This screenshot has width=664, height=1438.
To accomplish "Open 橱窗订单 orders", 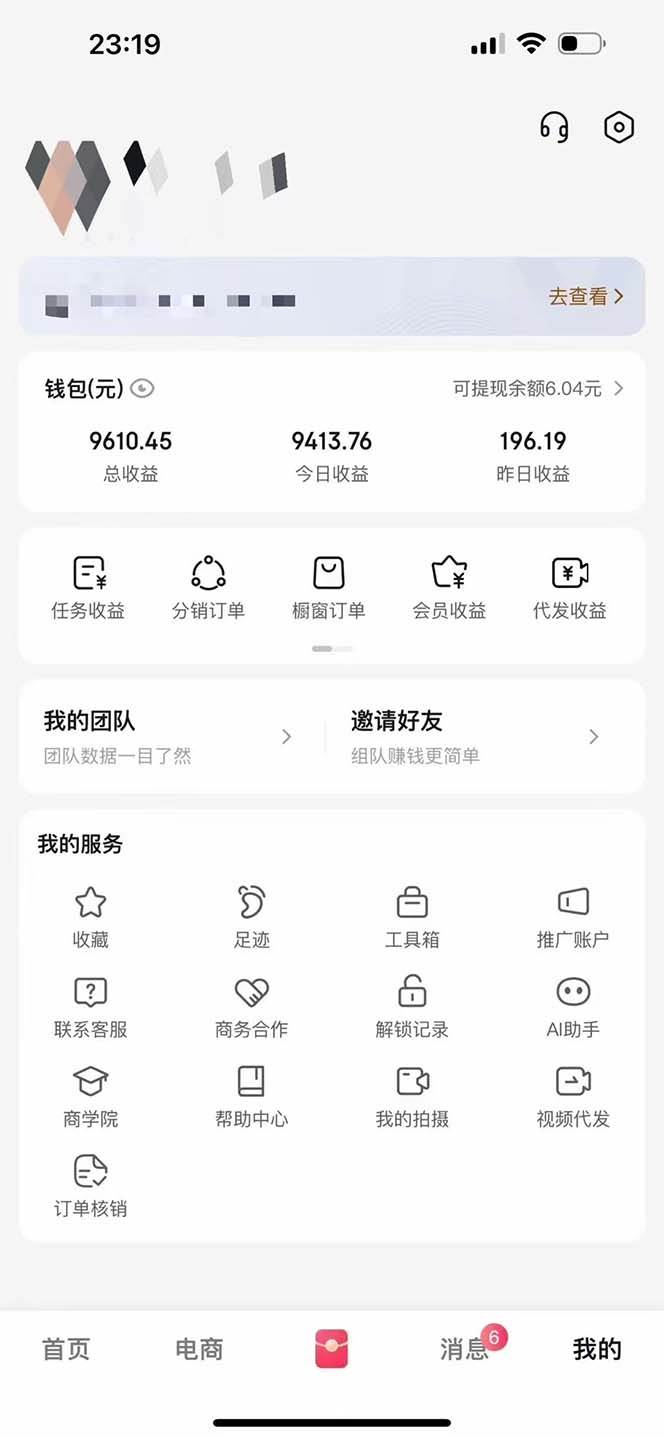I will point(329,588).
